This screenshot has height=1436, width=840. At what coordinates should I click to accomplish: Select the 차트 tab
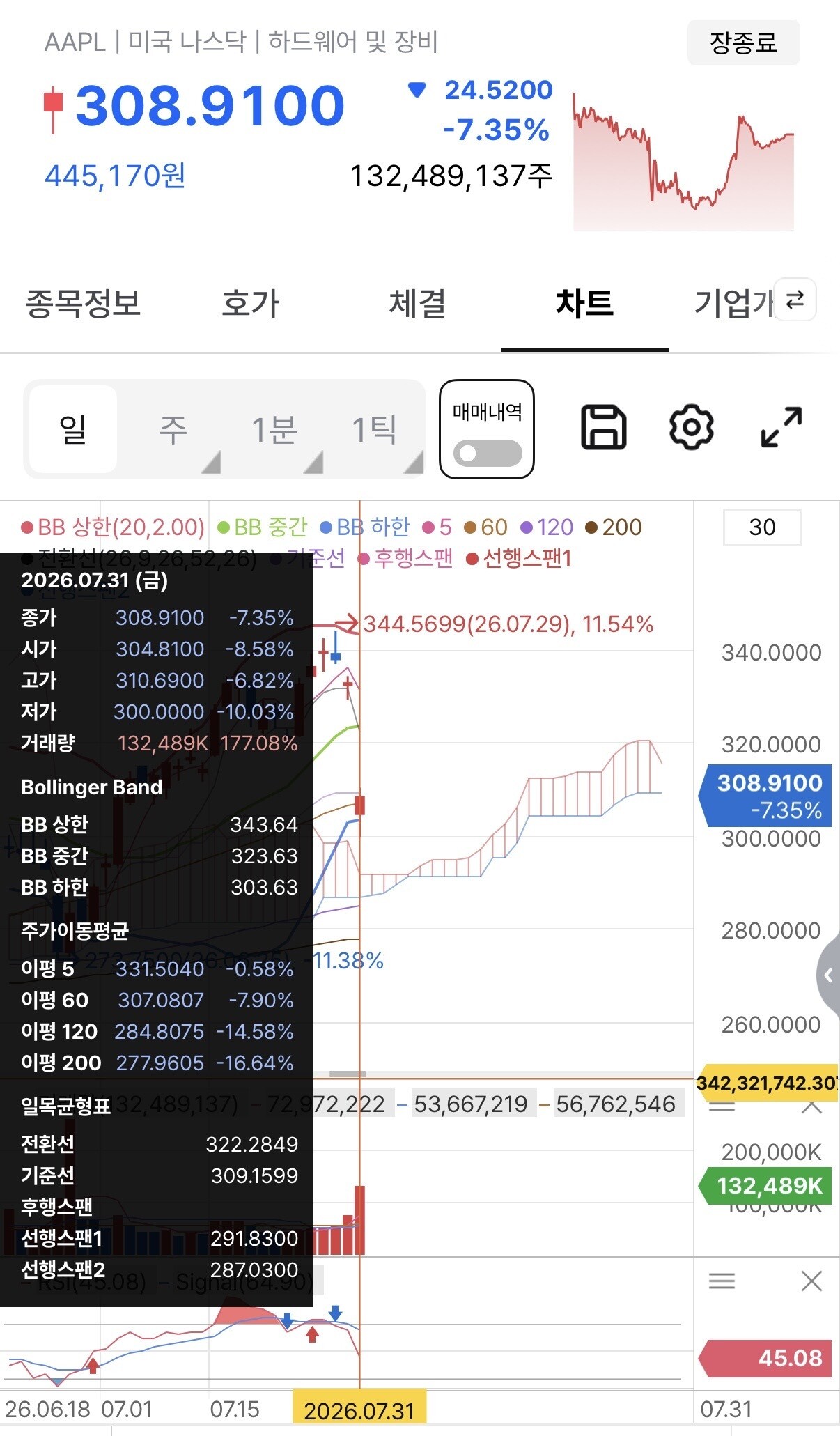click(585, 304)
